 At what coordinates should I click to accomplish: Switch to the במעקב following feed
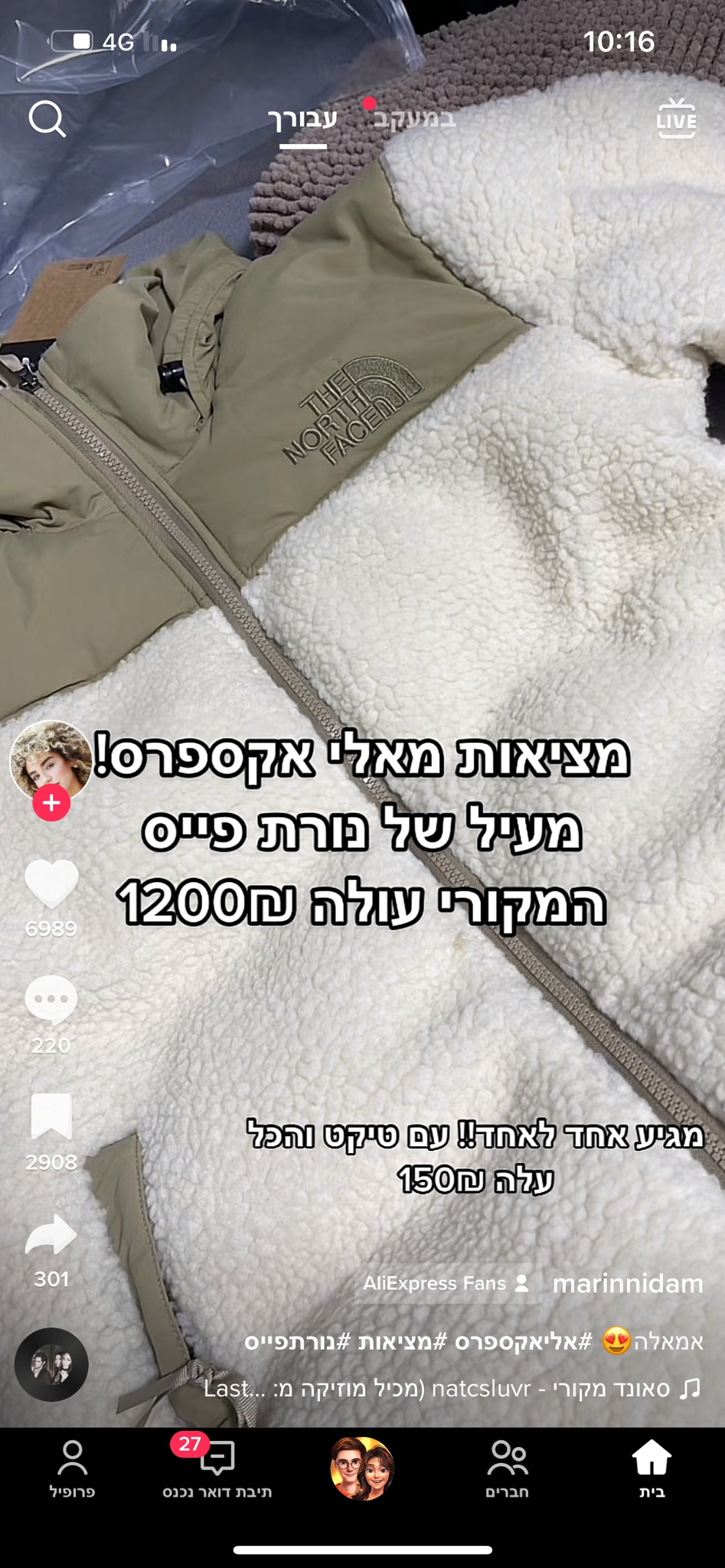414,119
